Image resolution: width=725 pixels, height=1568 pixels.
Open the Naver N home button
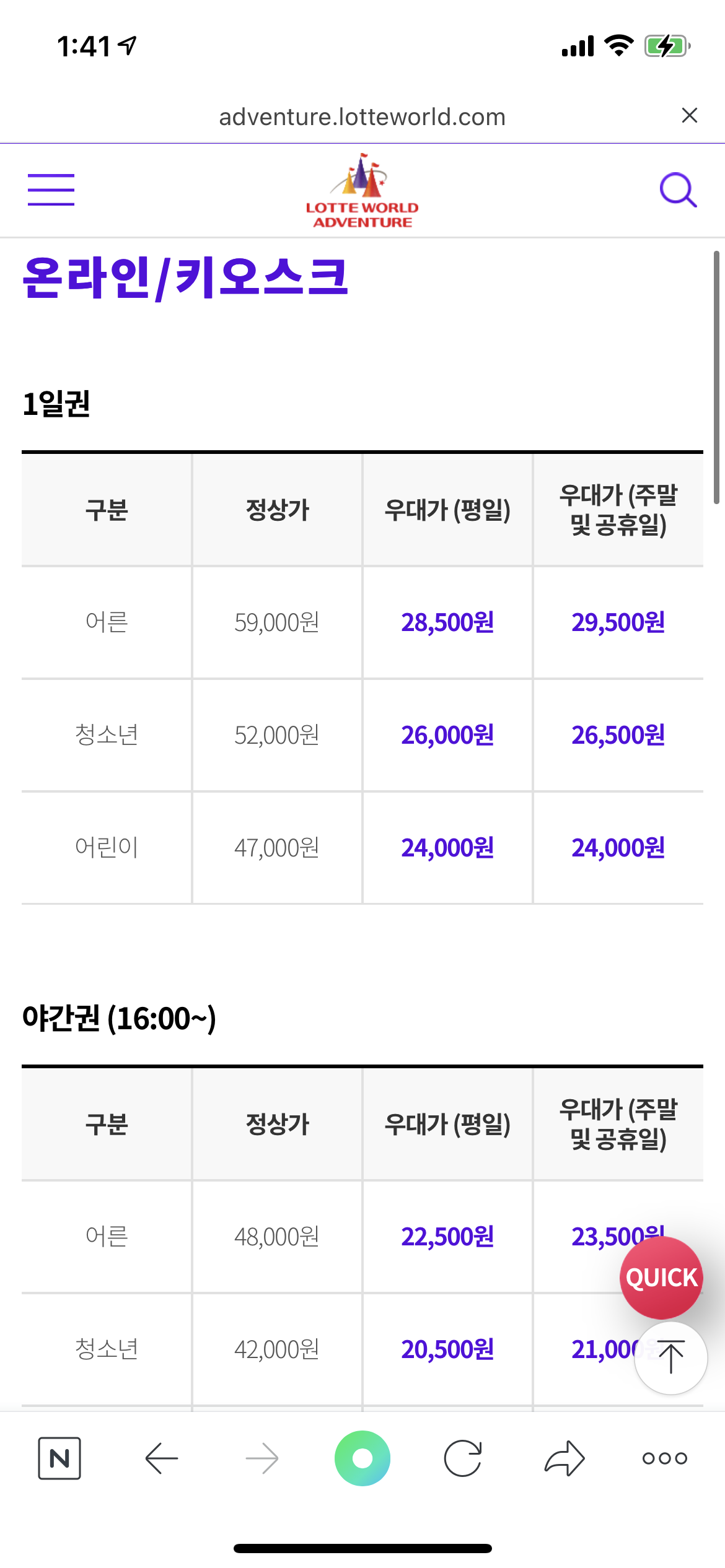pos(59,1458)
